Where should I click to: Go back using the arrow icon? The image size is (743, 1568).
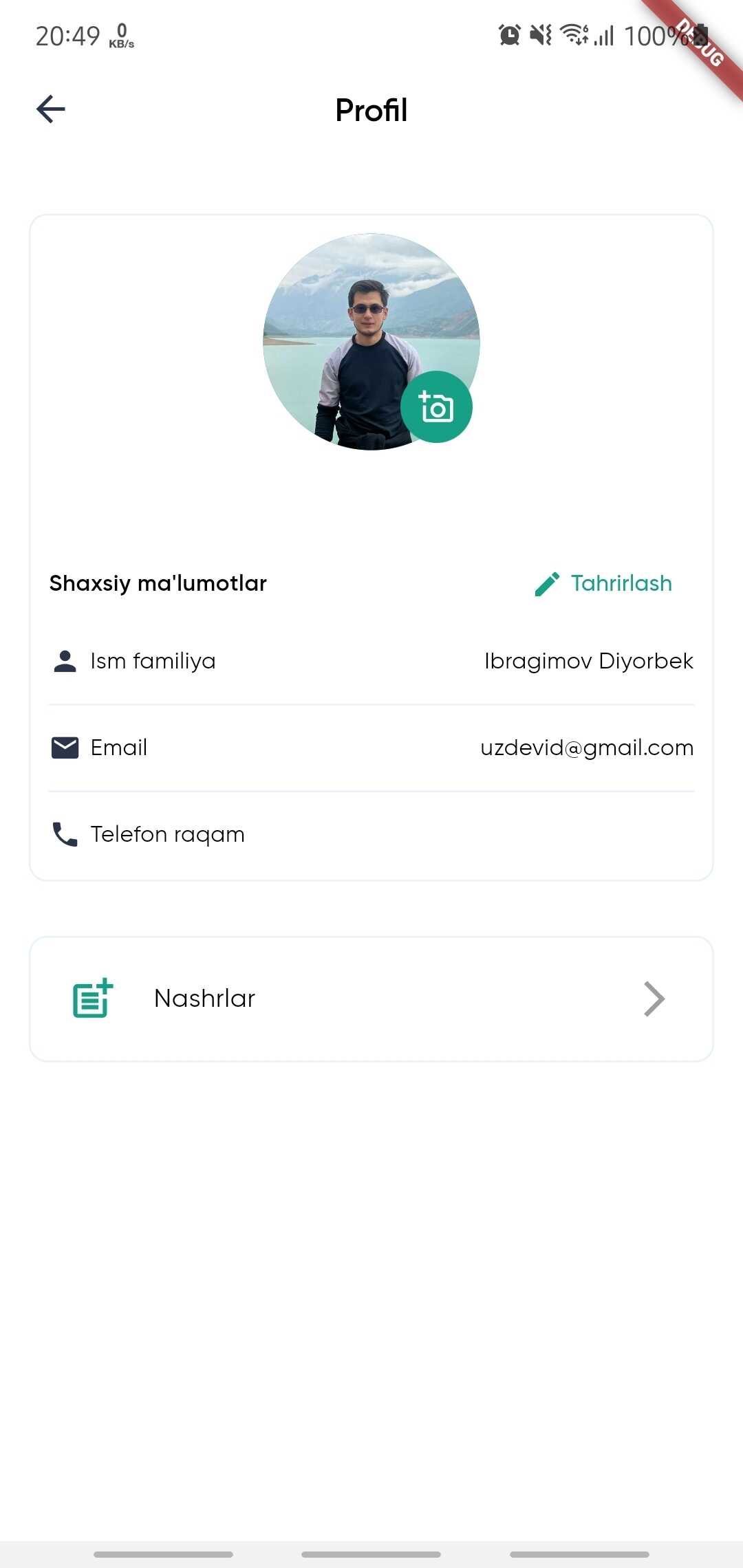coord(51,109)
